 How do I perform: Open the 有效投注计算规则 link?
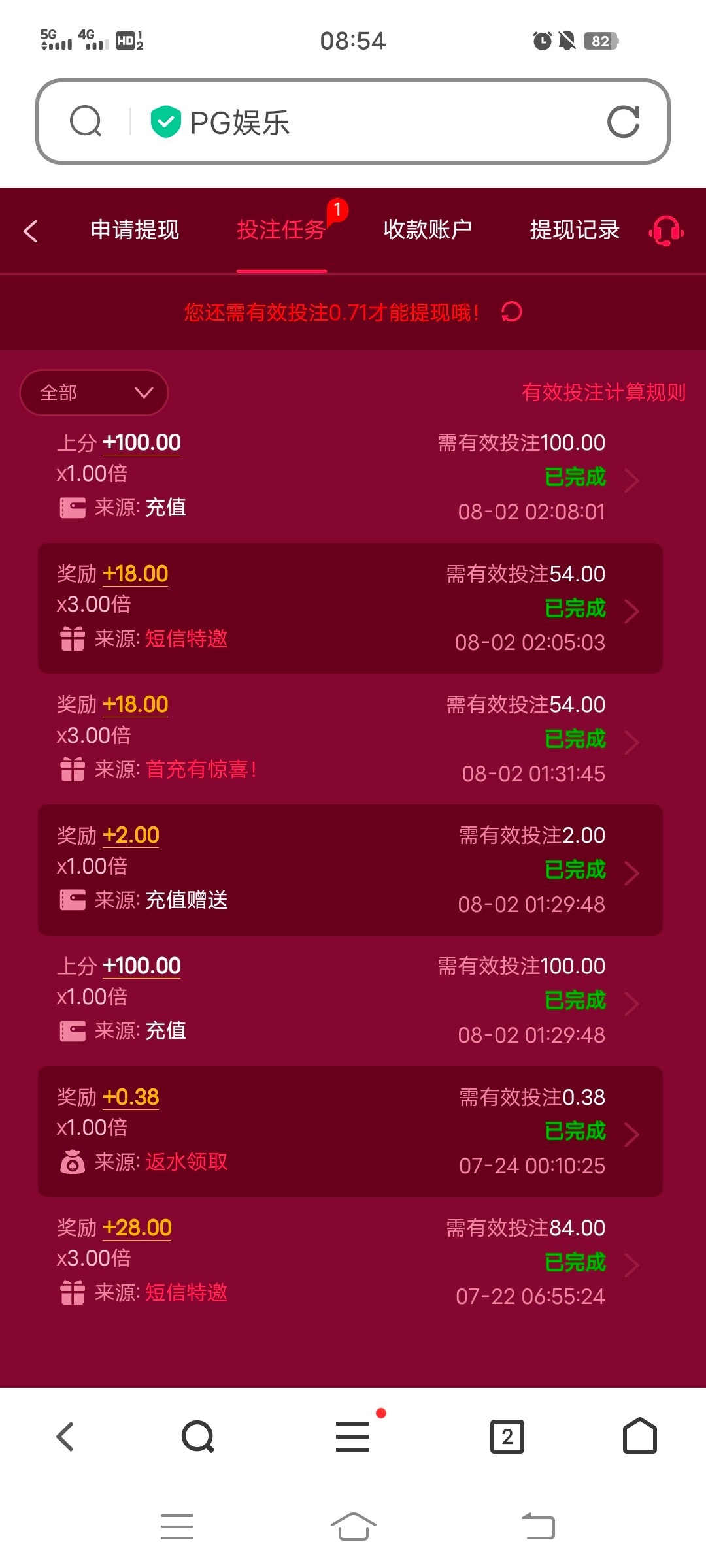click(x=603, y=392)
